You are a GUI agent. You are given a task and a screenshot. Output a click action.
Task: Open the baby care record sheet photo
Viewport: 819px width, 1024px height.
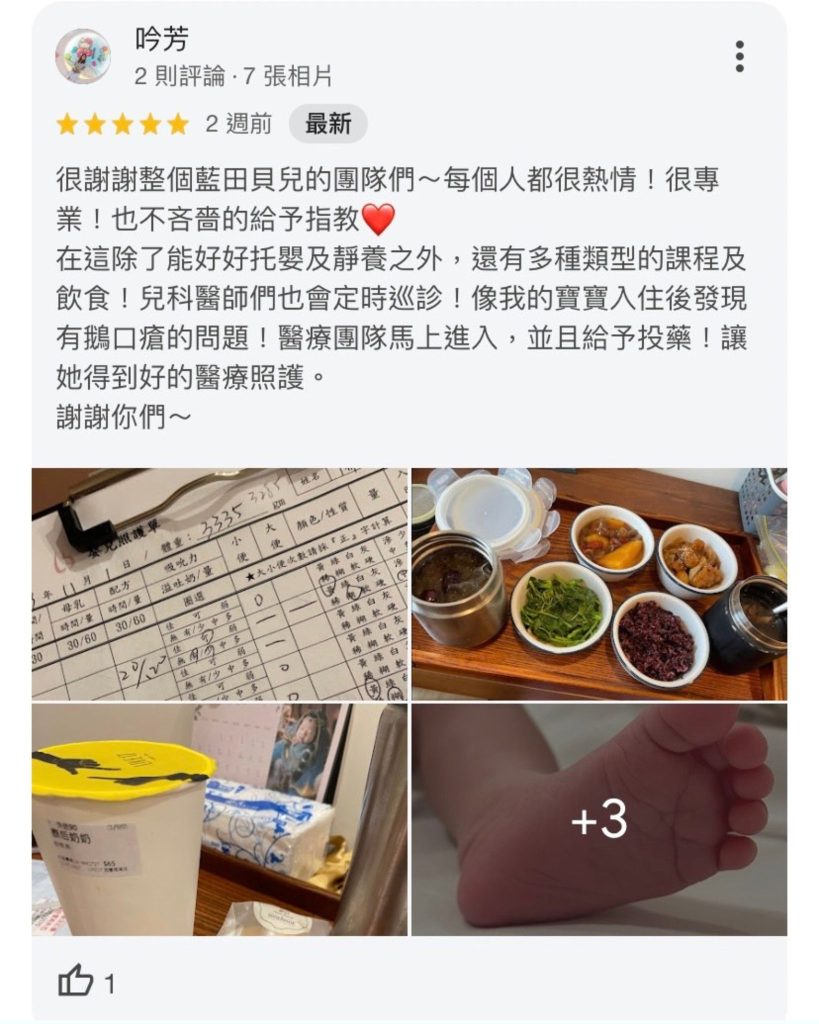pos(220,584)
